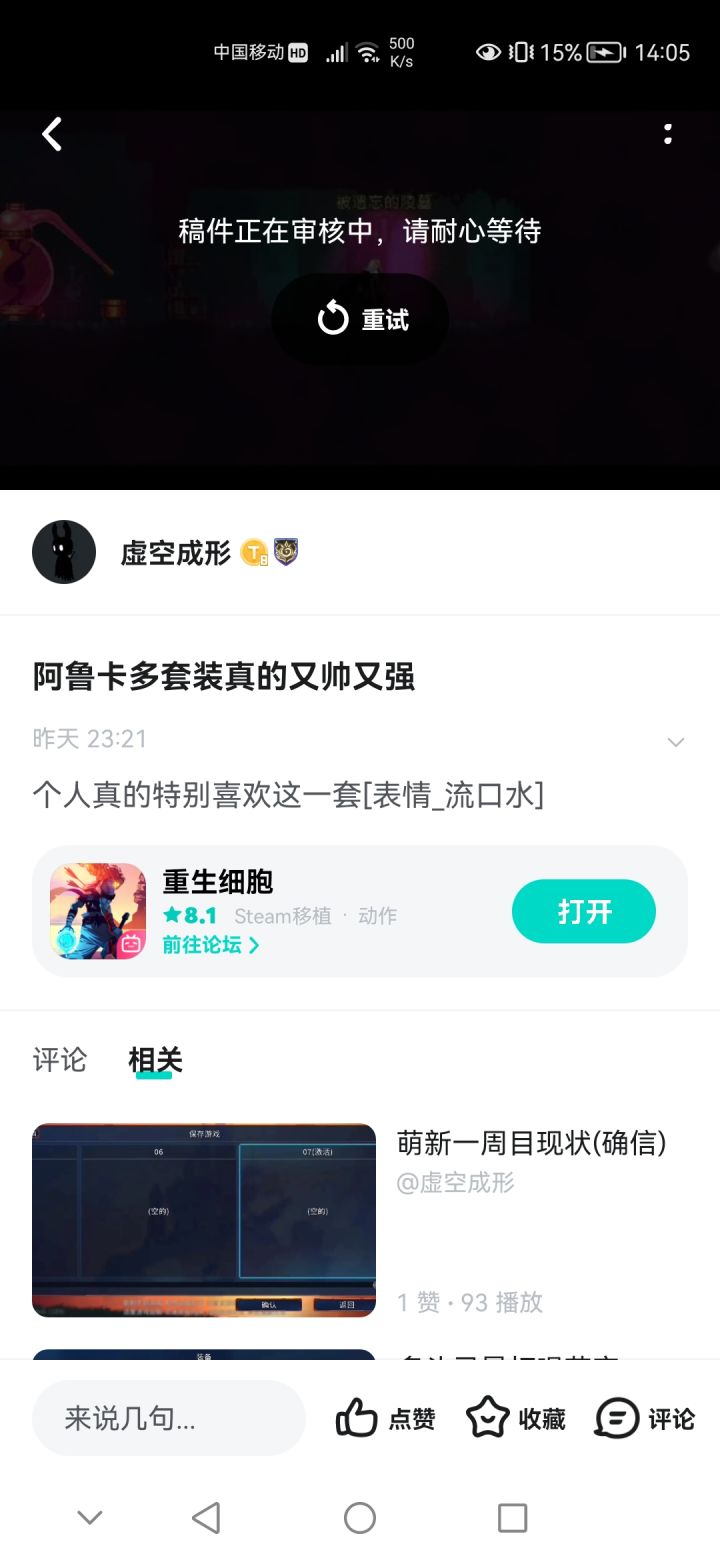This screenshot has width=720, height=1560.
Task: Tap the 重试 circular retry icon
Action: [330, 319]
